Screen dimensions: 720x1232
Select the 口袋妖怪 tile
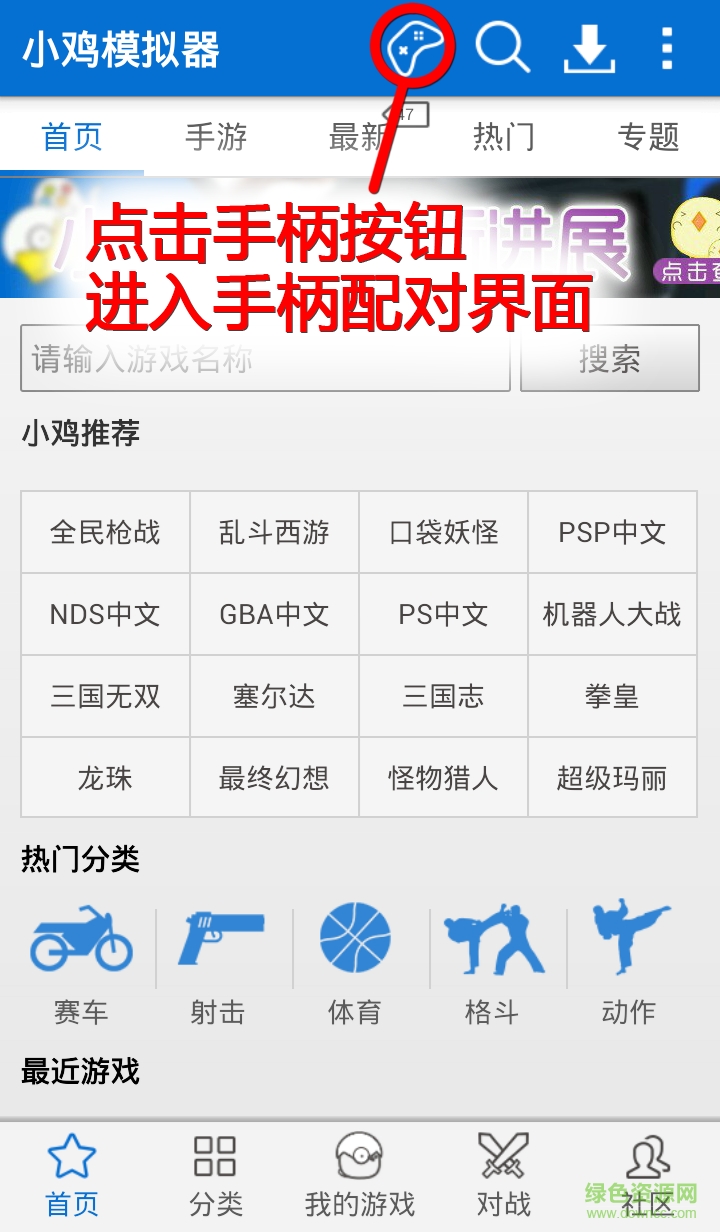click(443, 532)
